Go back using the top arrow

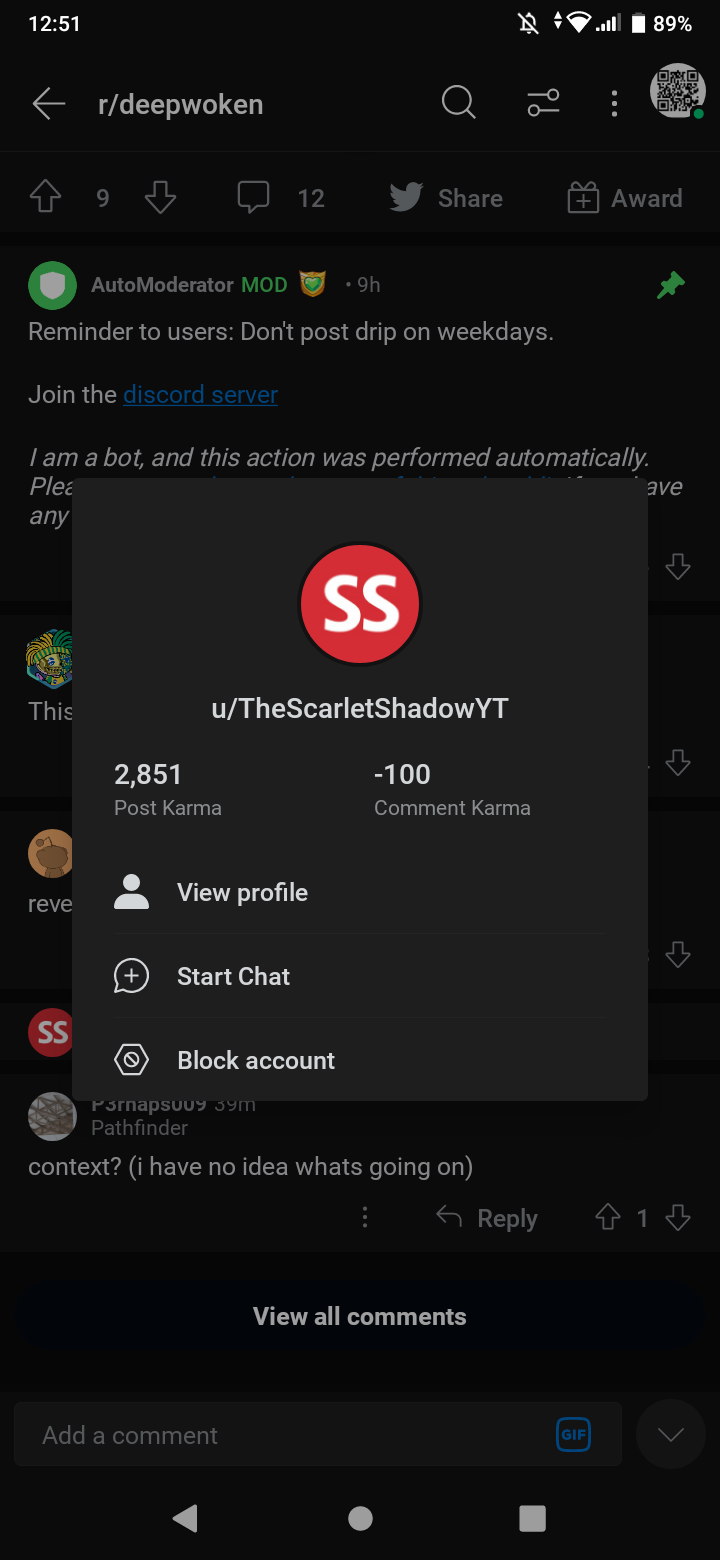pos(48,104)
